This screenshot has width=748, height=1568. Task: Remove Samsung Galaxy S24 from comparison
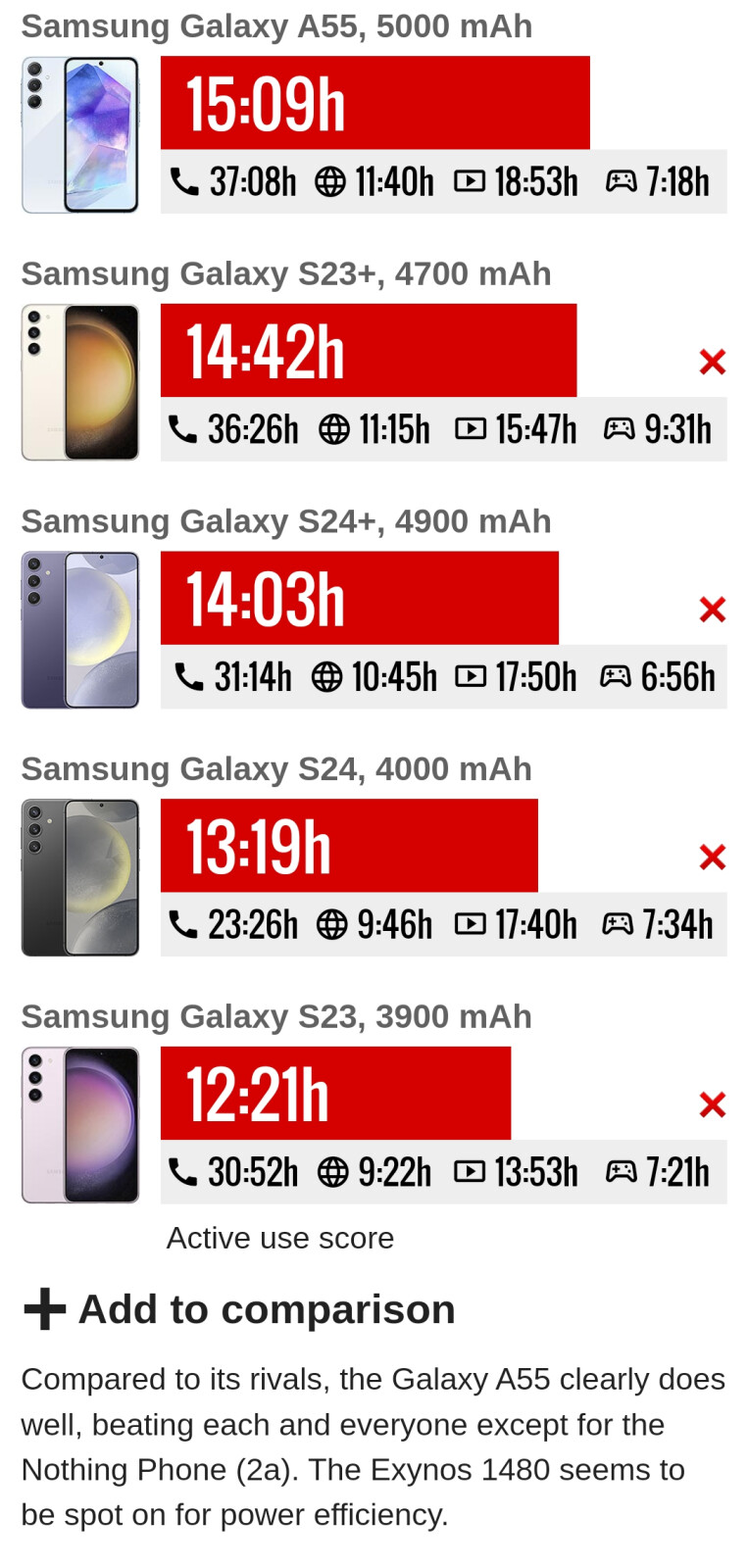tap(713, 857)
